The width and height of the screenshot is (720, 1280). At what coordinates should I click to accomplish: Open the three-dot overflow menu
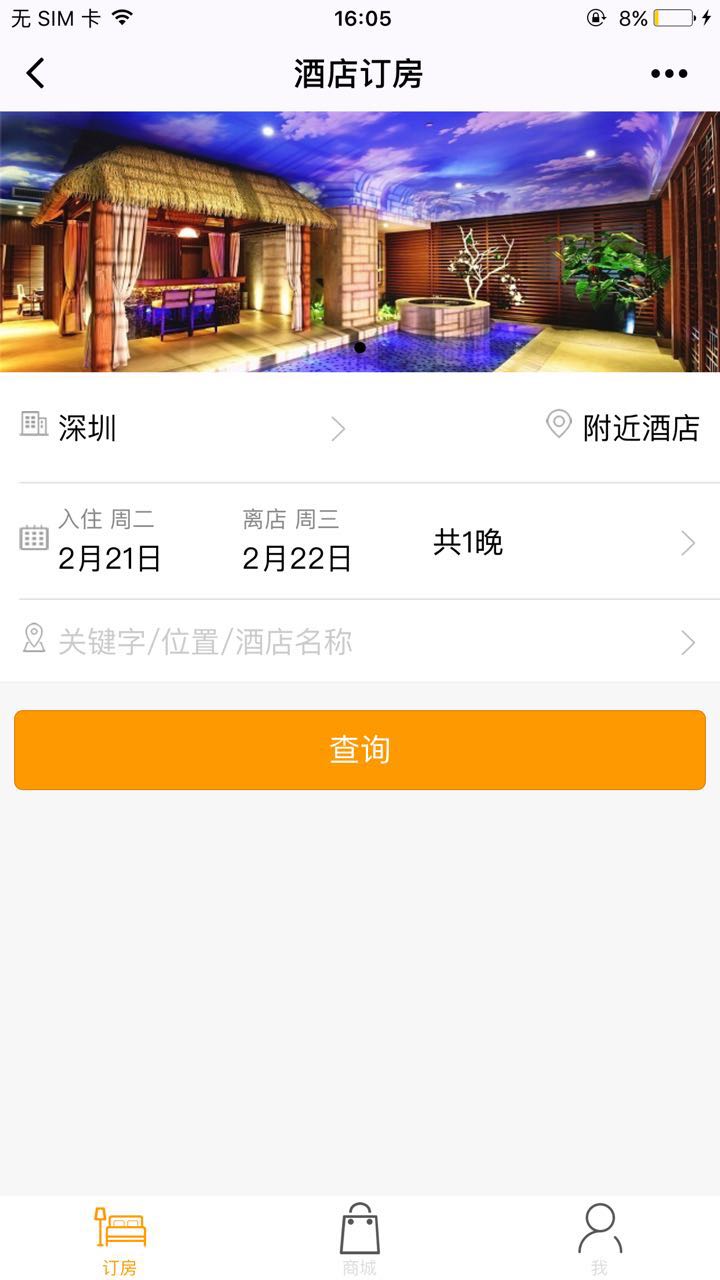[x=669, y=74]
